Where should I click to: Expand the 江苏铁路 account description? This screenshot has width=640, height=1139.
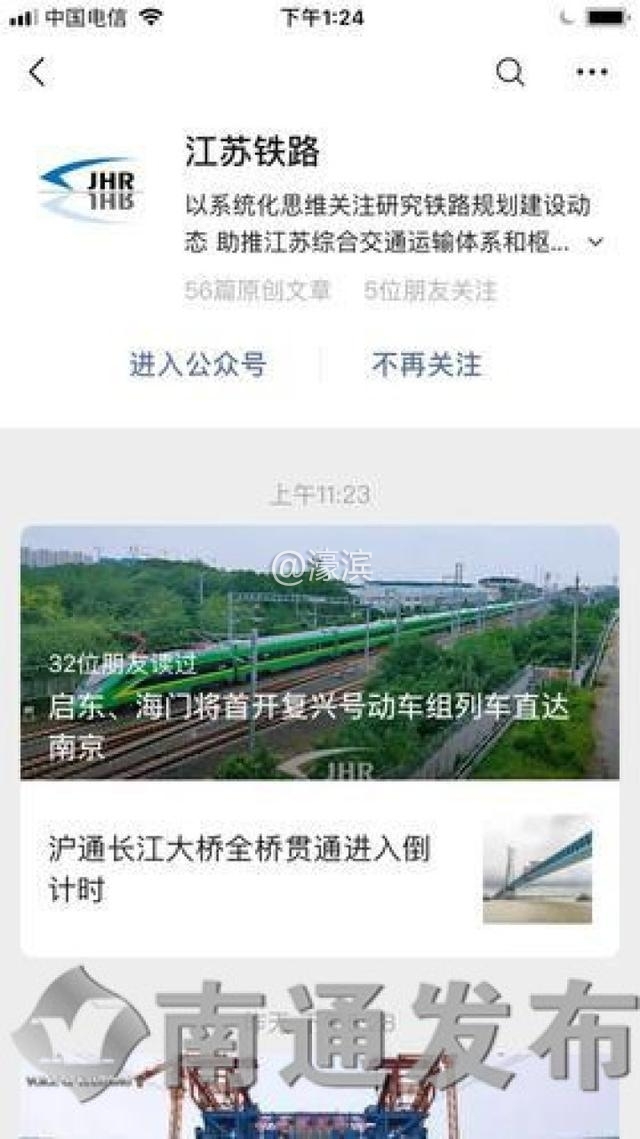point(596,242)
